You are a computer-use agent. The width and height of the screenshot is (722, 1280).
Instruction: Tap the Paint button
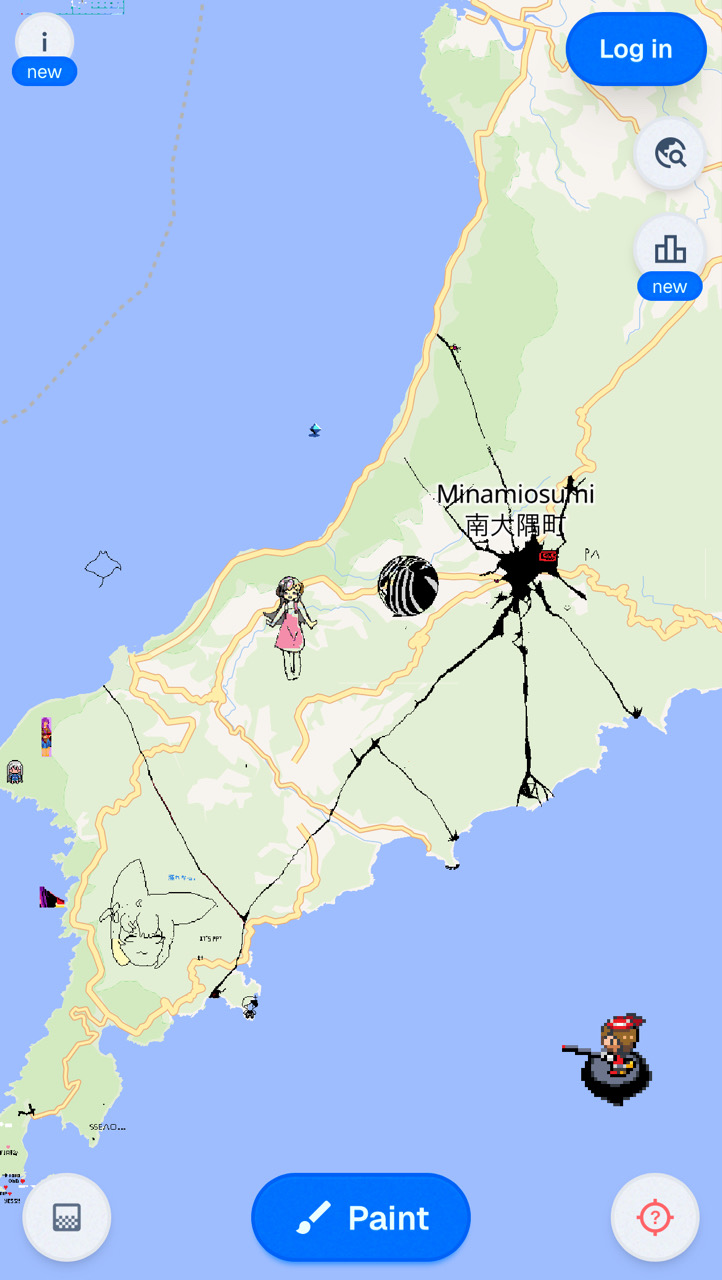pos(361,1217)
